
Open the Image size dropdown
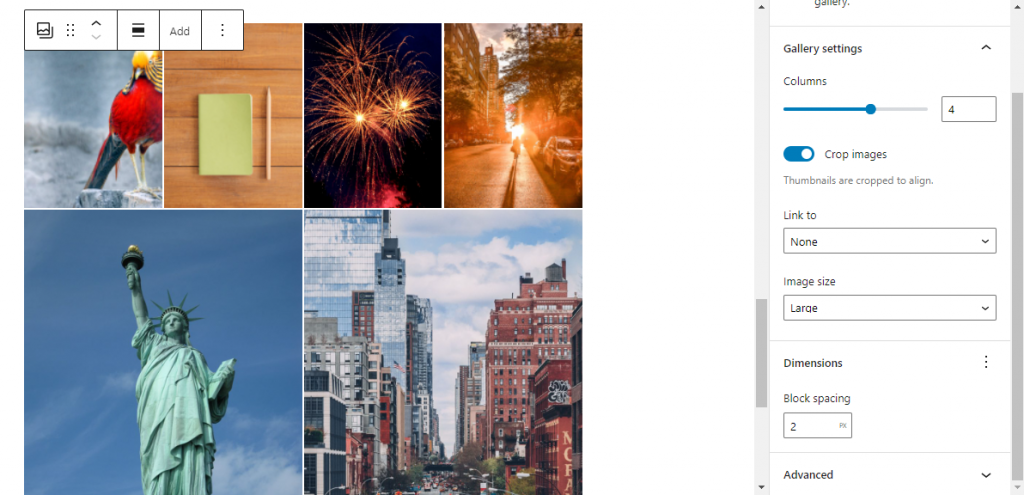pyautogui.click(x=889, y=308)
